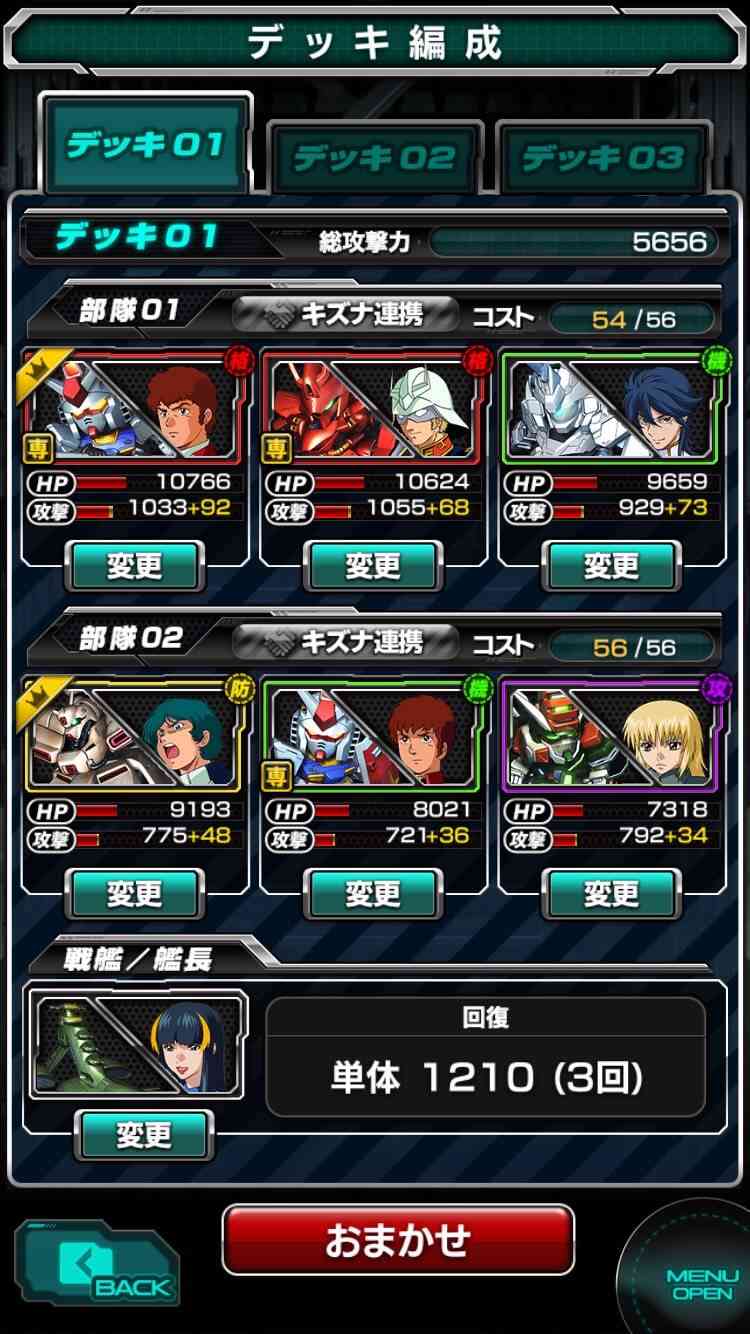Tap 変更 under the unit with HP 9659
This screenshot has height=1334, width=750.
[x=611, y=566]
